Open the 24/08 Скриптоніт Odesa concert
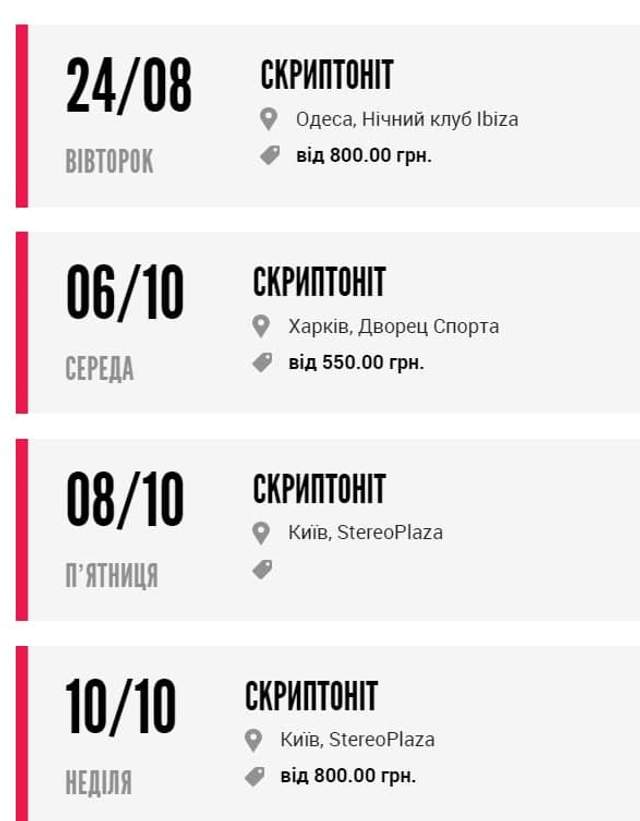 coord(327,76)
